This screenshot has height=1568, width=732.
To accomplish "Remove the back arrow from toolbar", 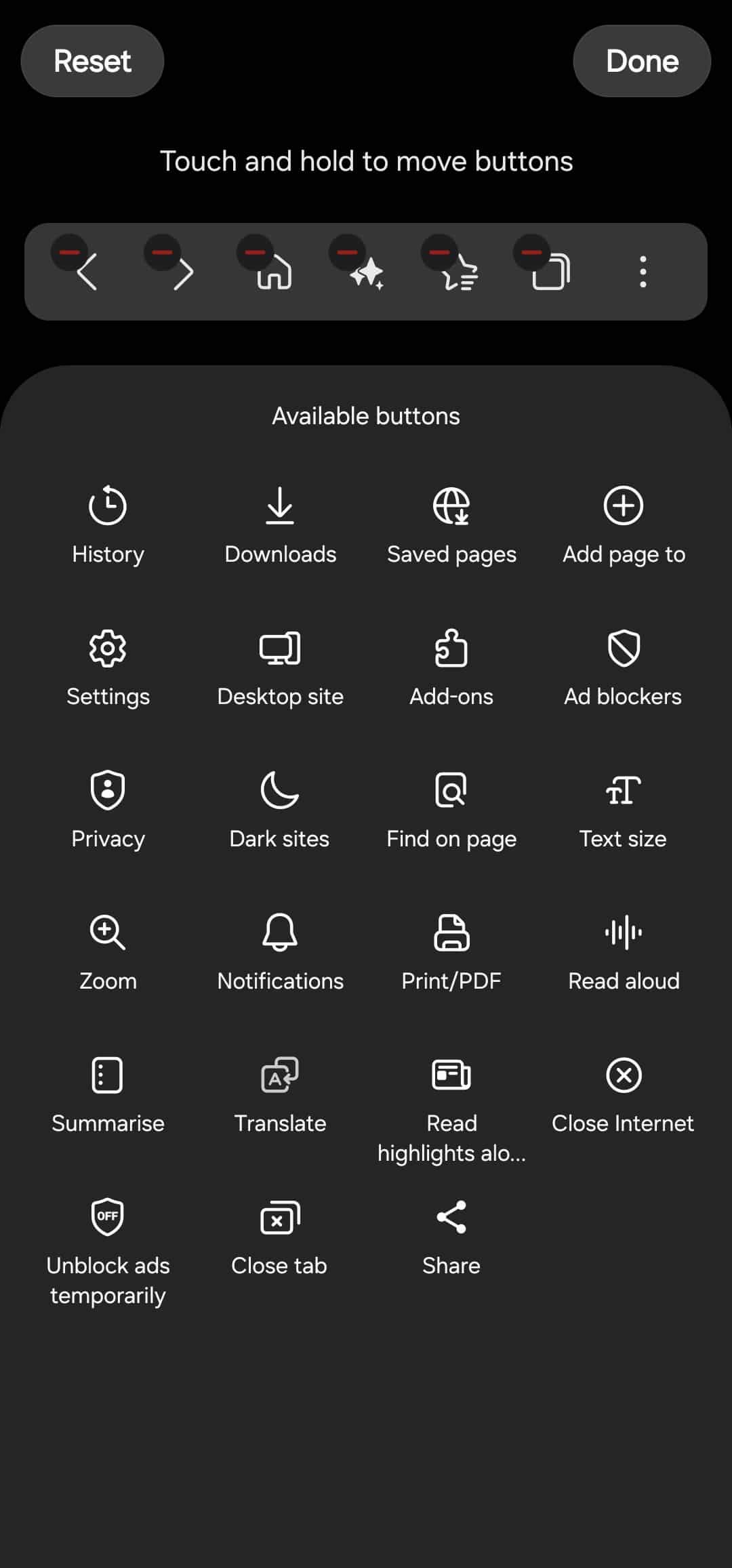I will (x=69, y=252).
